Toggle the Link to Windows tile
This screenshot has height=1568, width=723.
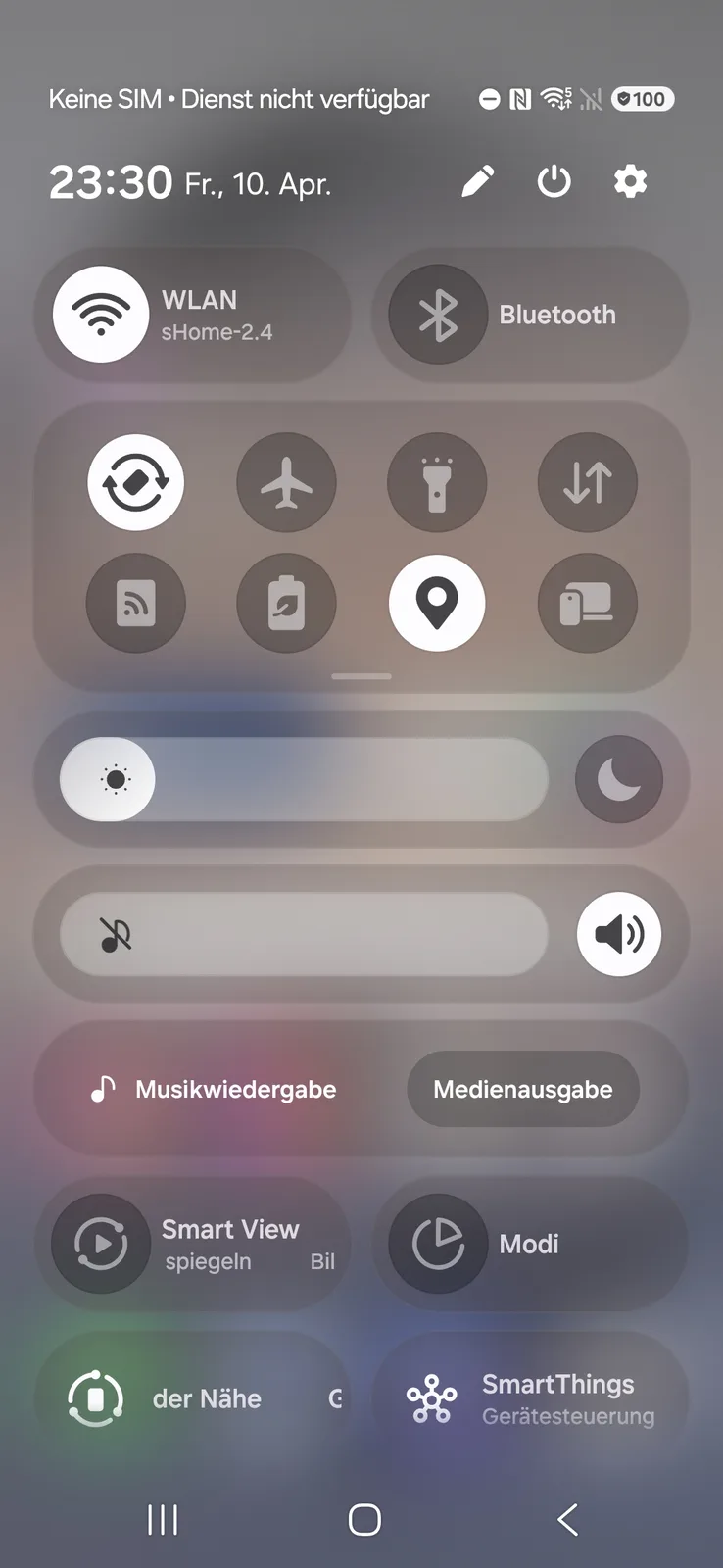click(x=588, y=604)
